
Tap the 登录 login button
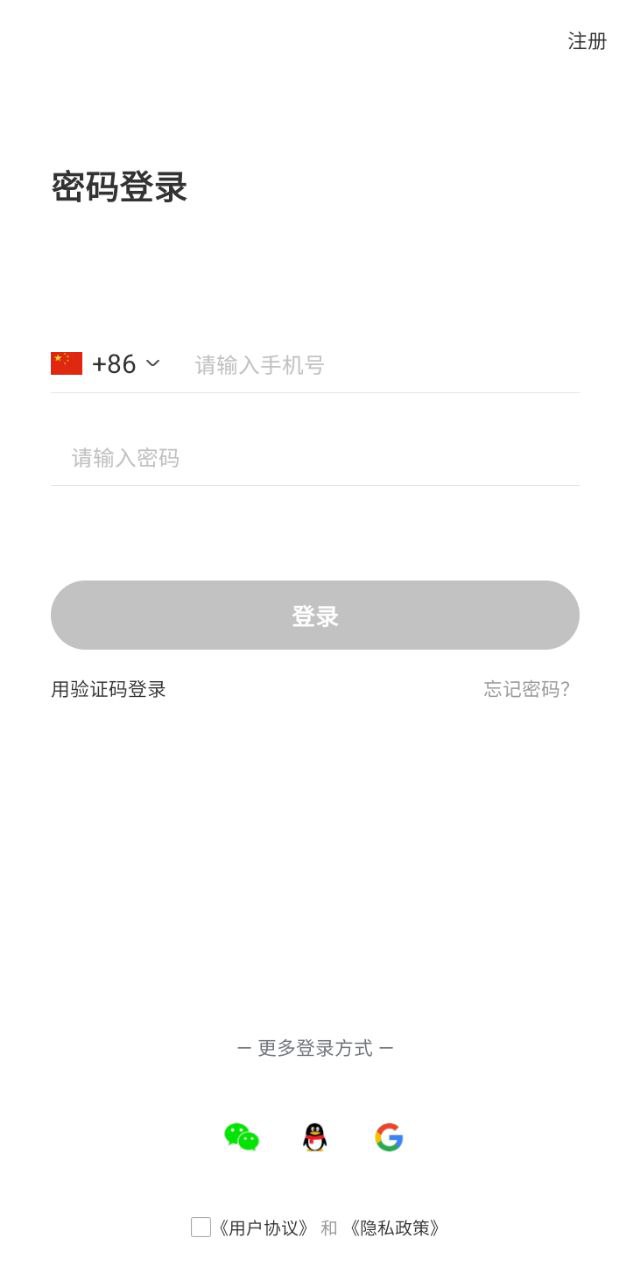[315, 615]
